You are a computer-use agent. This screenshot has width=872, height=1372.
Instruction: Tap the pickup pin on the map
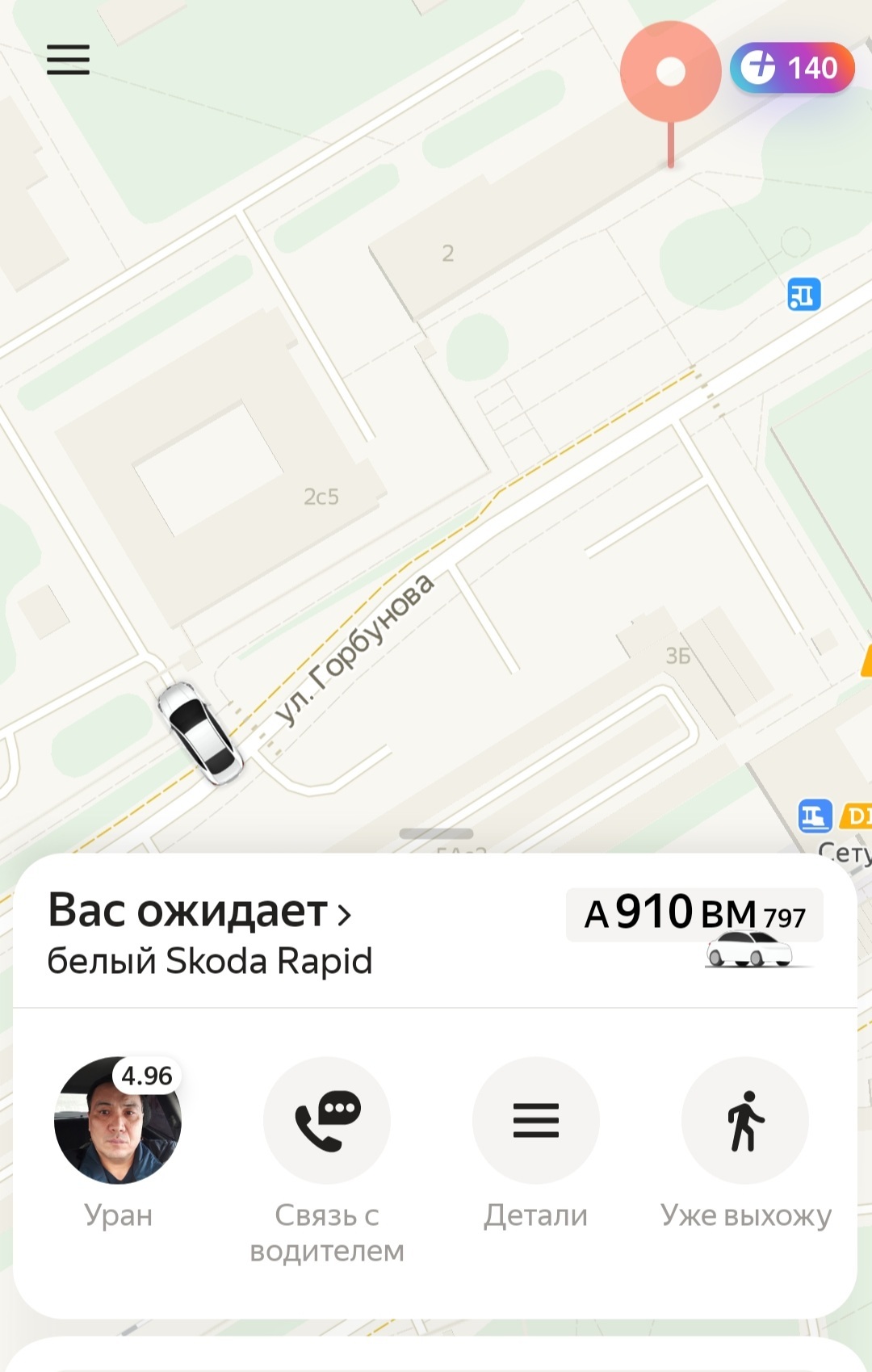point(670,73)
